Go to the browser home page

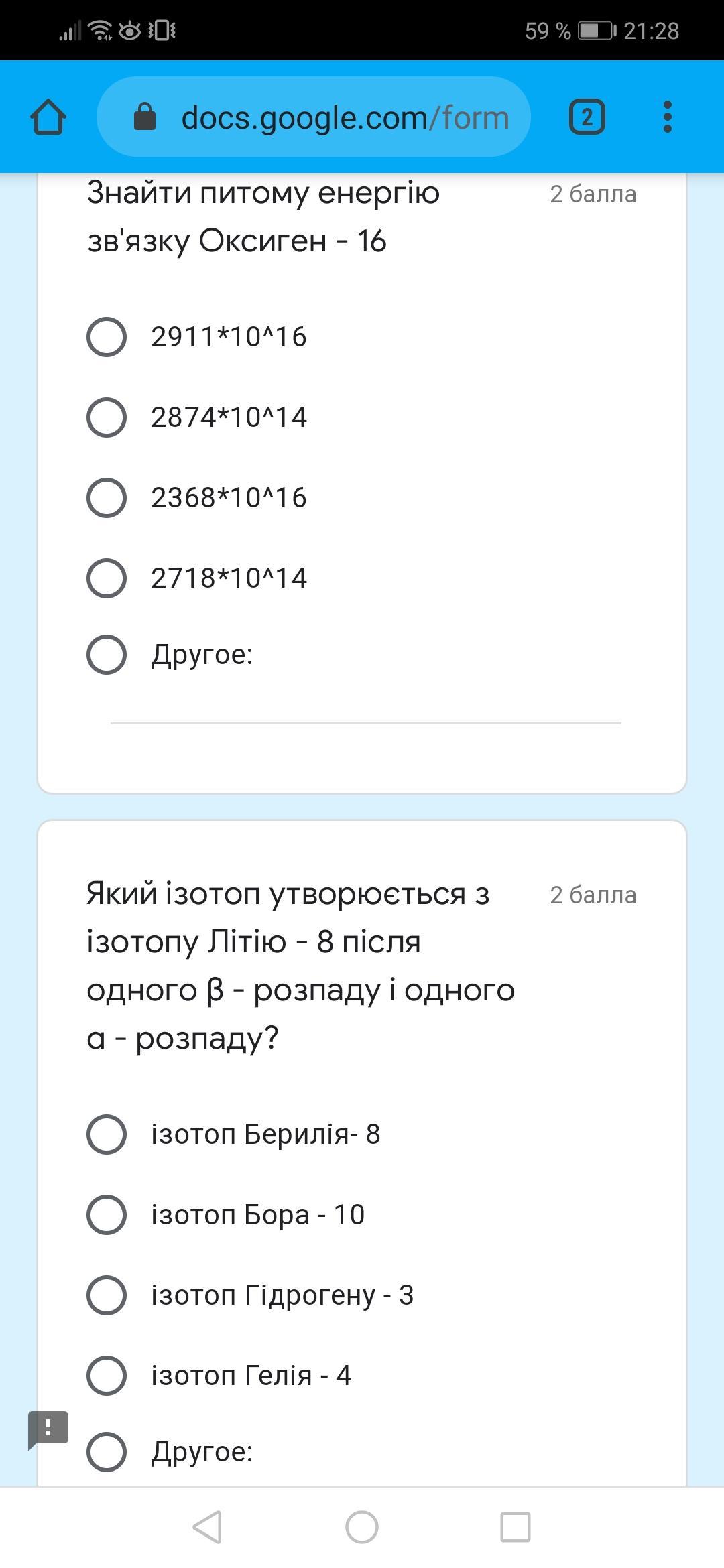(x=48, y=117)
